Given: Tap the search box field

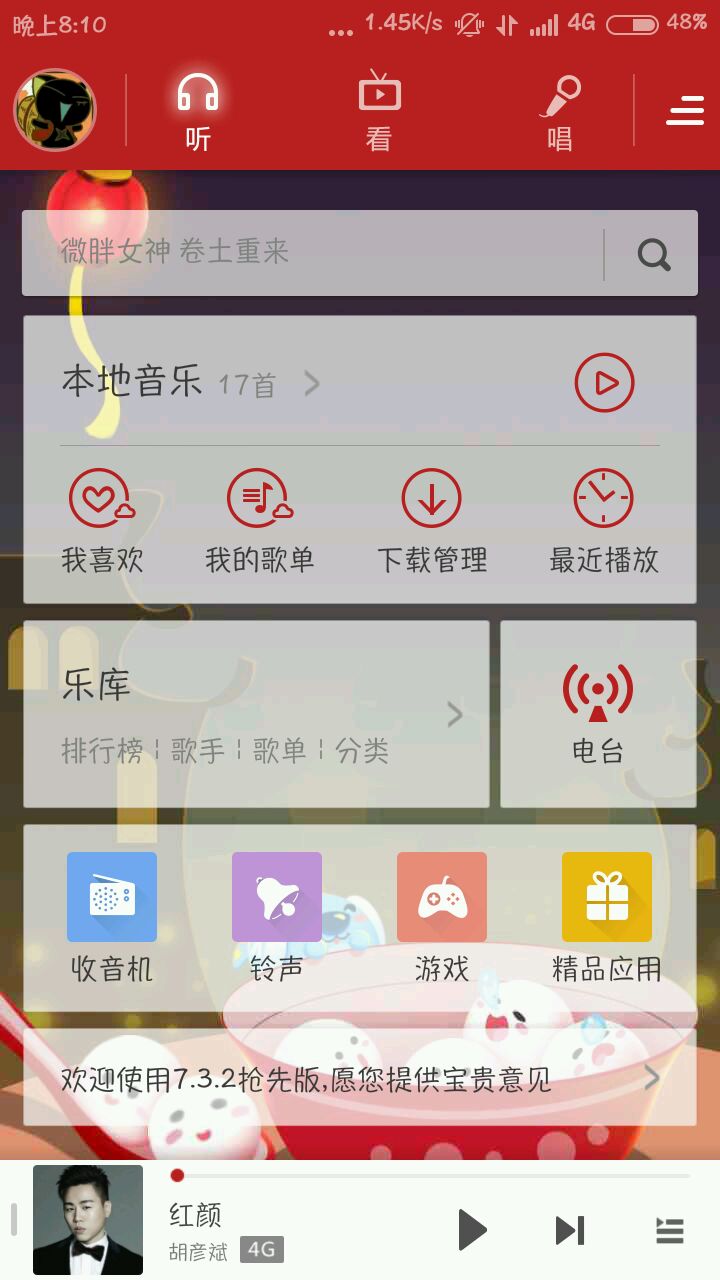Looking at the screenshot, I should pos(310,252).
